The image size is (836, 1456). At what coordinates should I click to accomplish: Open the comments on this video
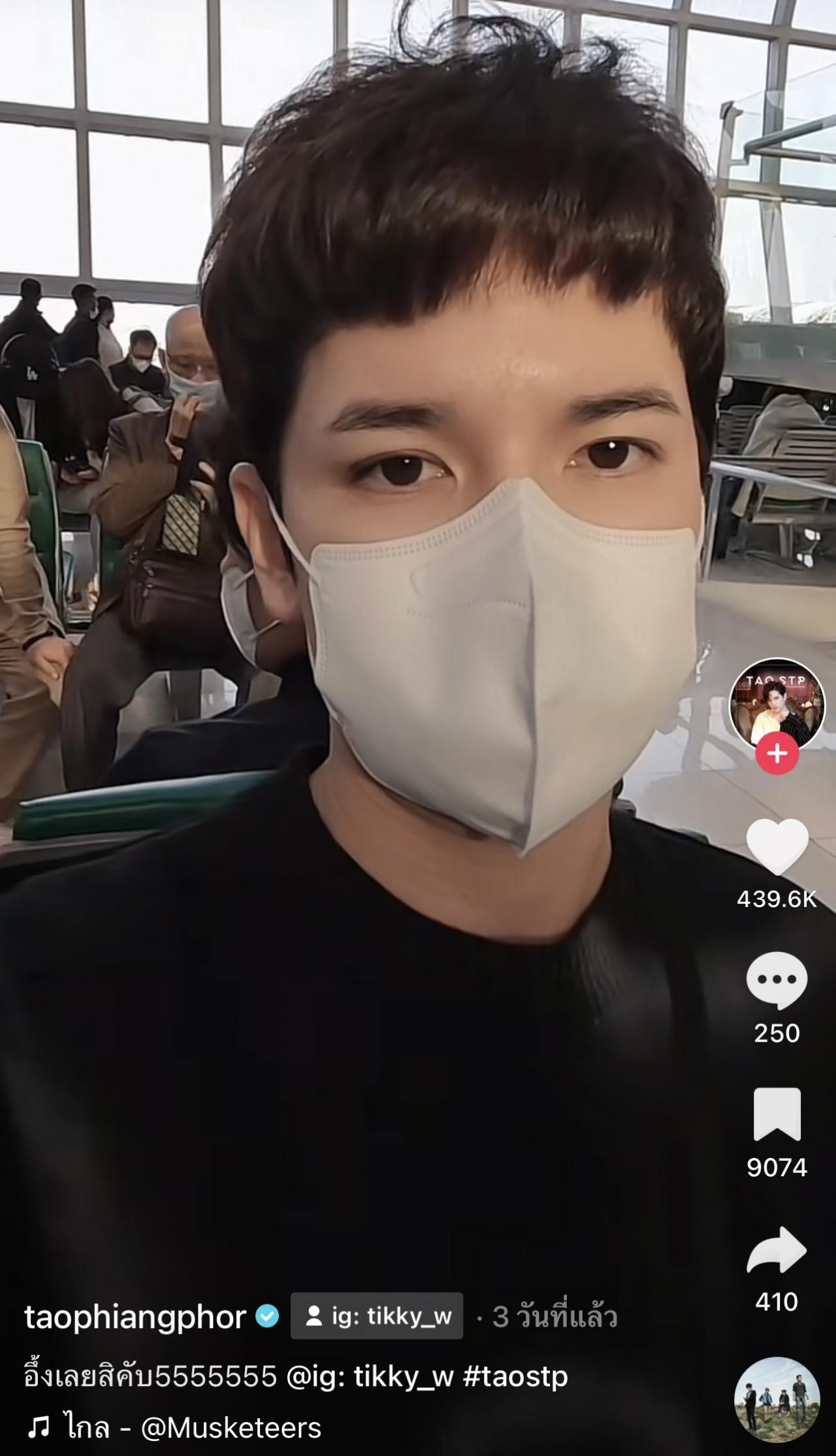(777, 980)
